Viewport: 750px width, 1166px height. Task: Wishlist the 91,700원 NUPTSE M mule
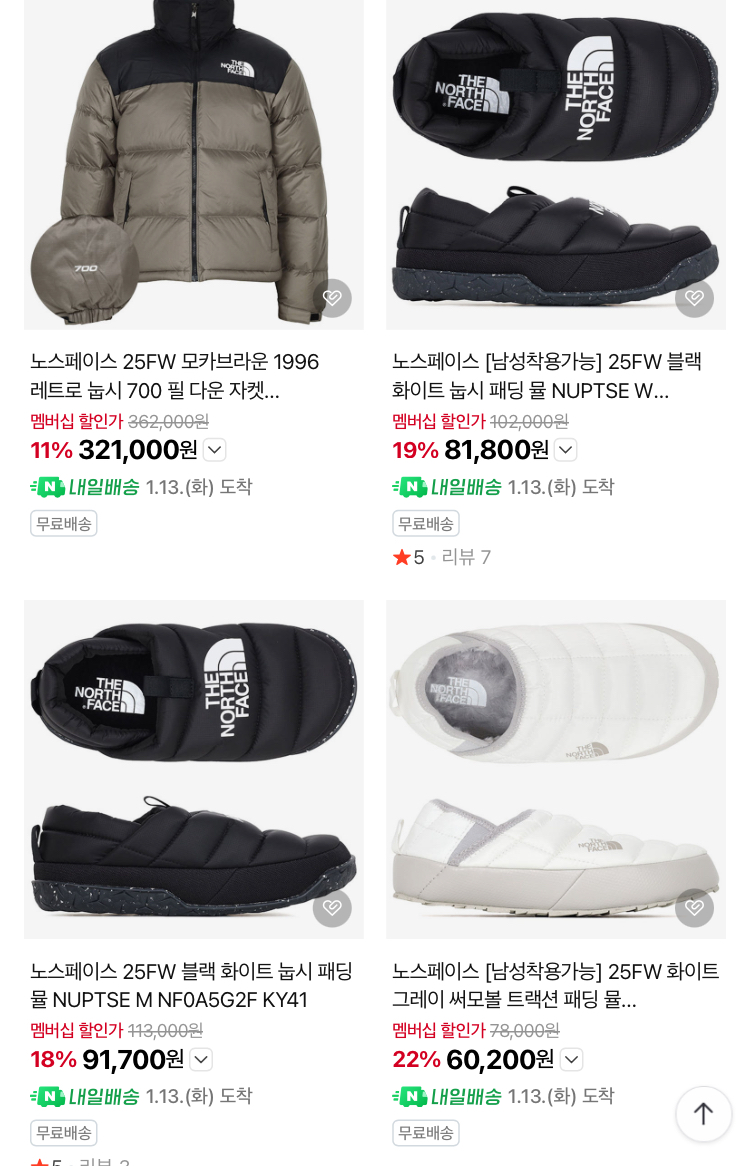click(x=332, y=908)
